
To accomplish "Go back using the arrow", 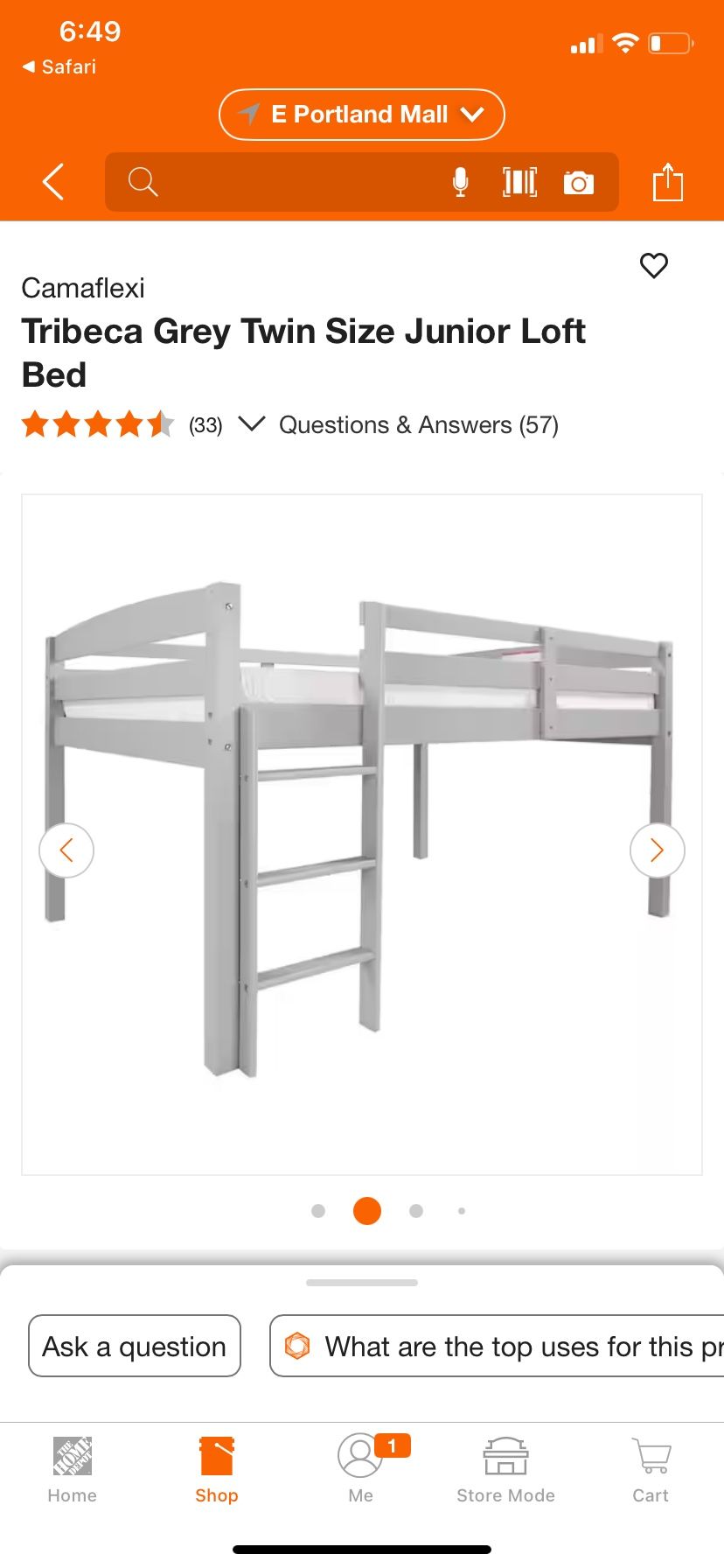I will click(x=53, y=182).
